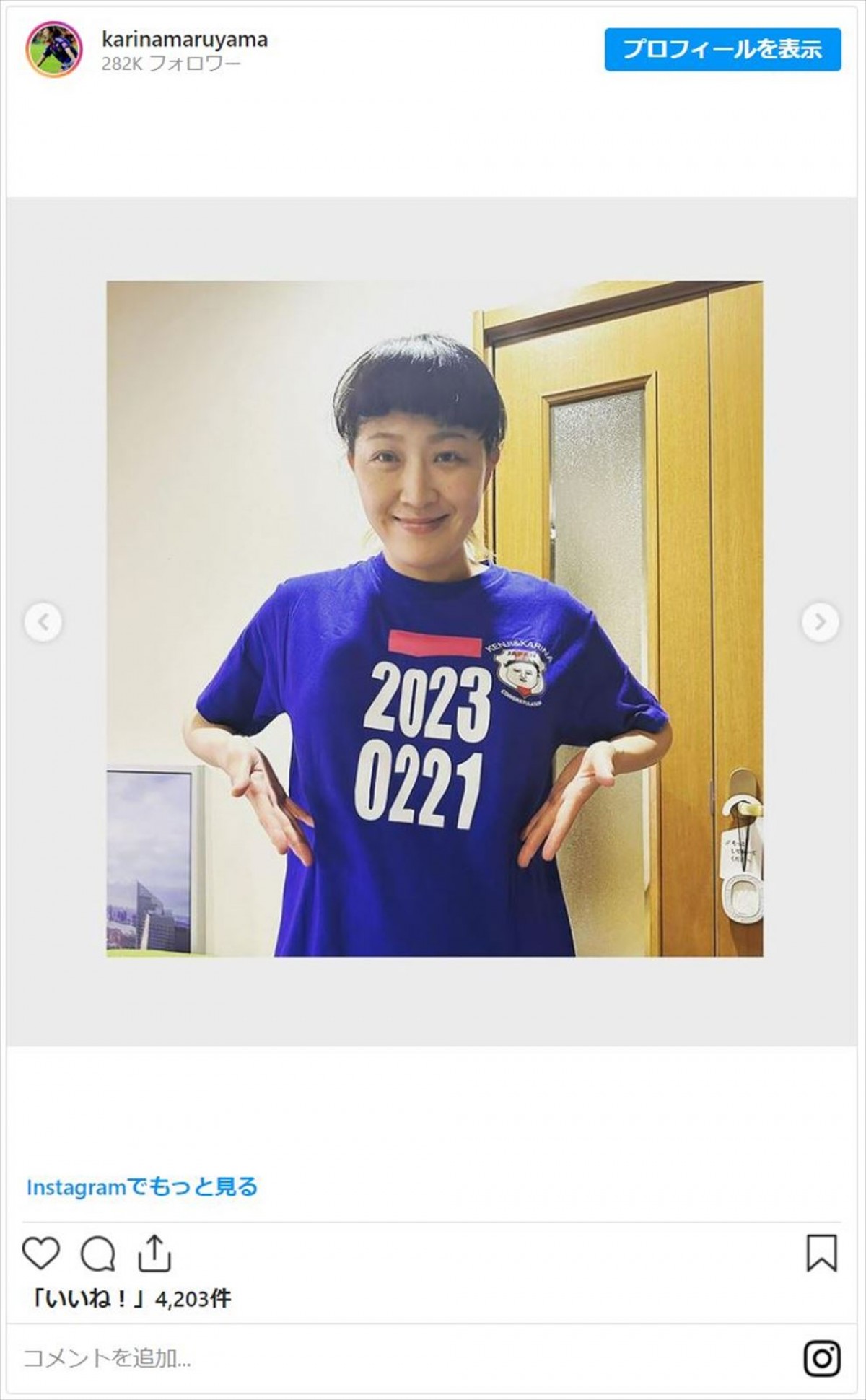Viewport: 866px width, 1400px height.
Task: Go to the previous photo in the carousel
Action: point(43,621)
